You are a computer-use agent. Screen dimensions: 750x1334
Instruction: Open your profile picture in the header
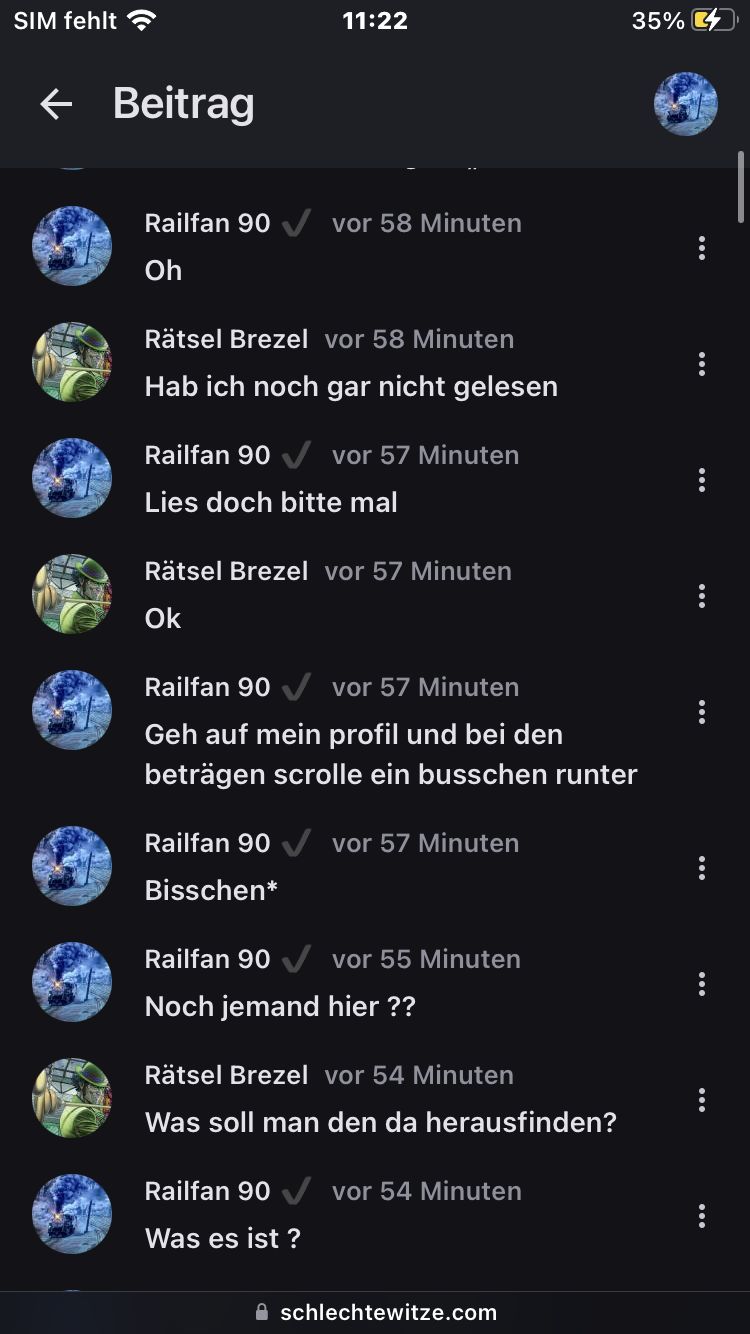[x=685, y=104]
